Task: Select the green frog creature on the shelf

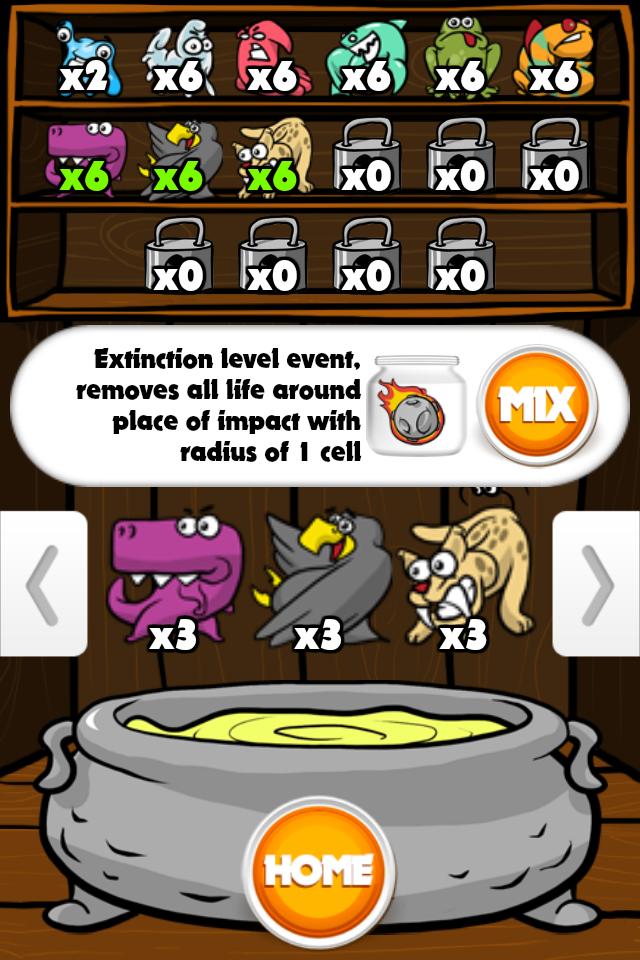Action: 459,58
